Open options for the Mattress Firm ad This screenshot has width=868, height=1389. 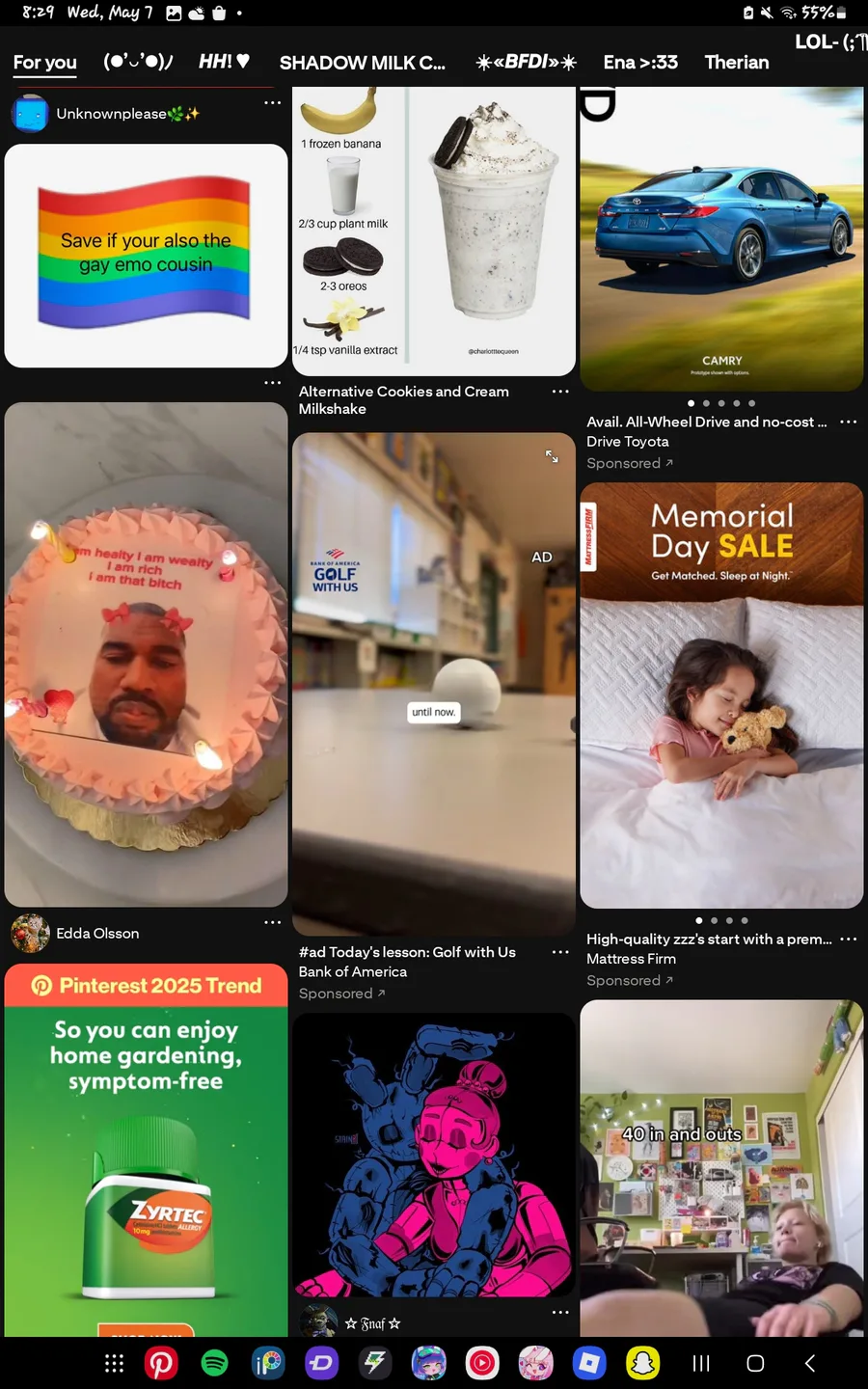coord(849,939)
